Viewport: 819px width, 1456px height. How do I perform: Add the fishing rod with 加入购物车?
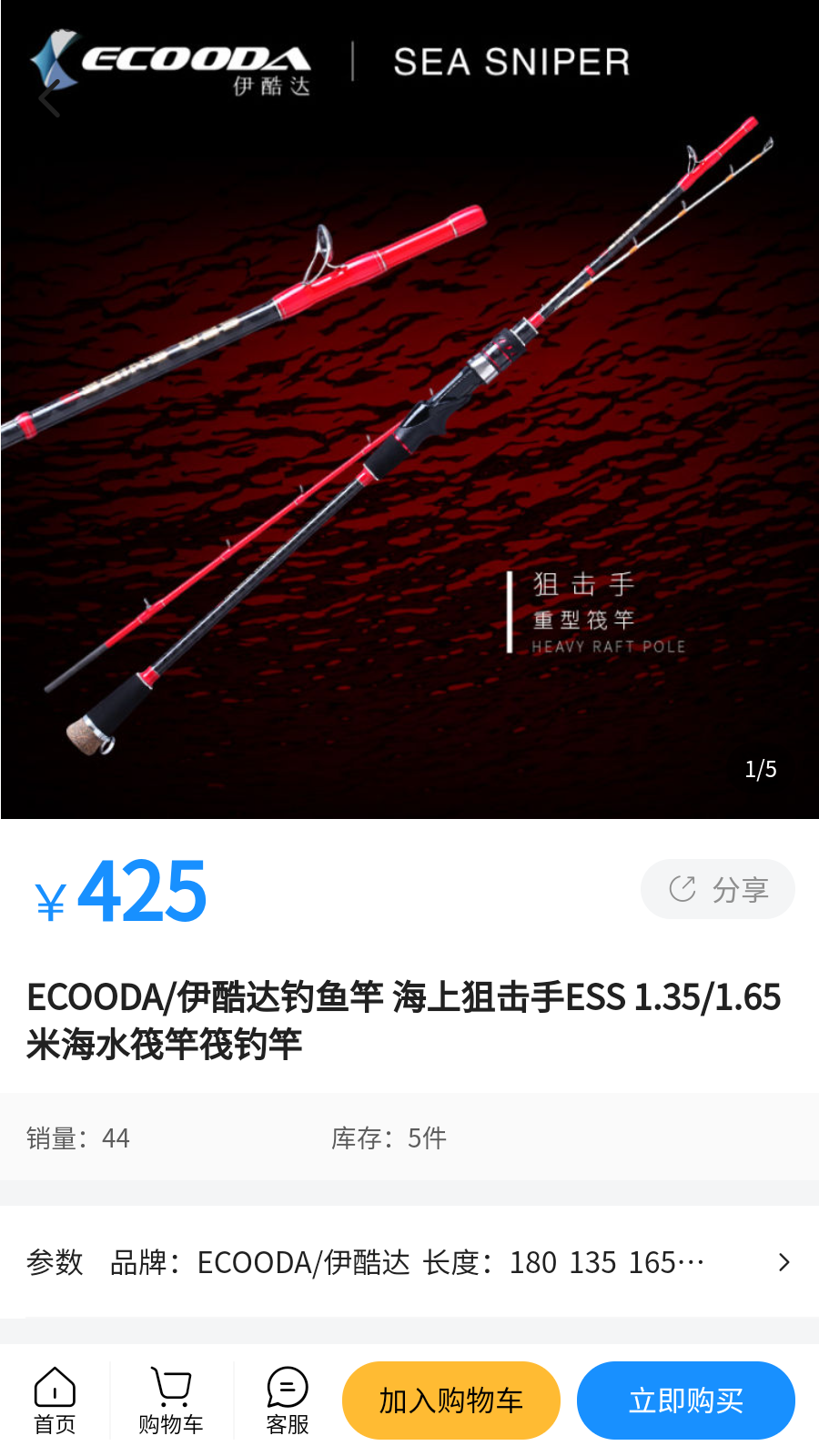[x=451, y=1400]
